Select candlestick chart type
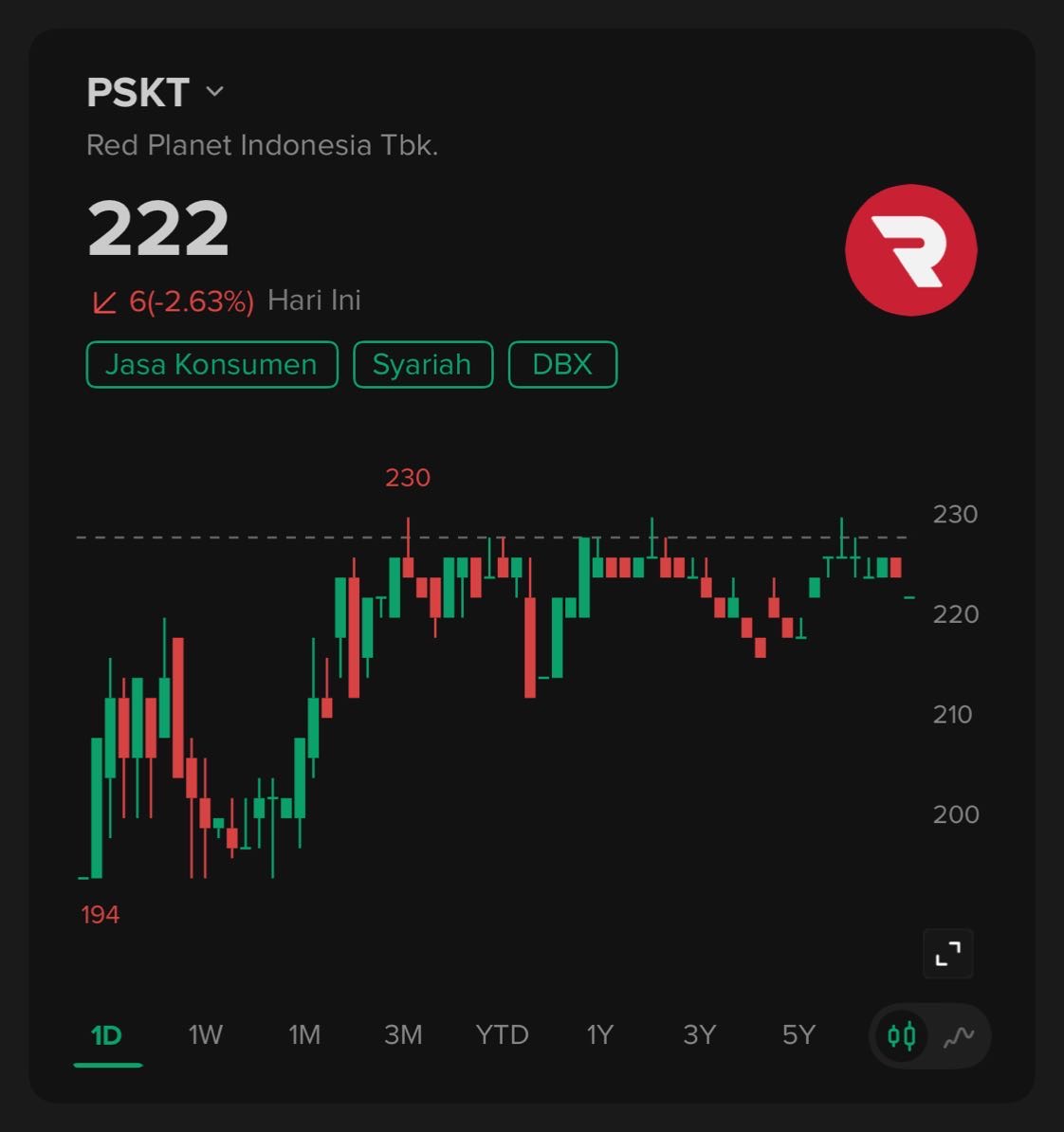 tap(902, 1035)
